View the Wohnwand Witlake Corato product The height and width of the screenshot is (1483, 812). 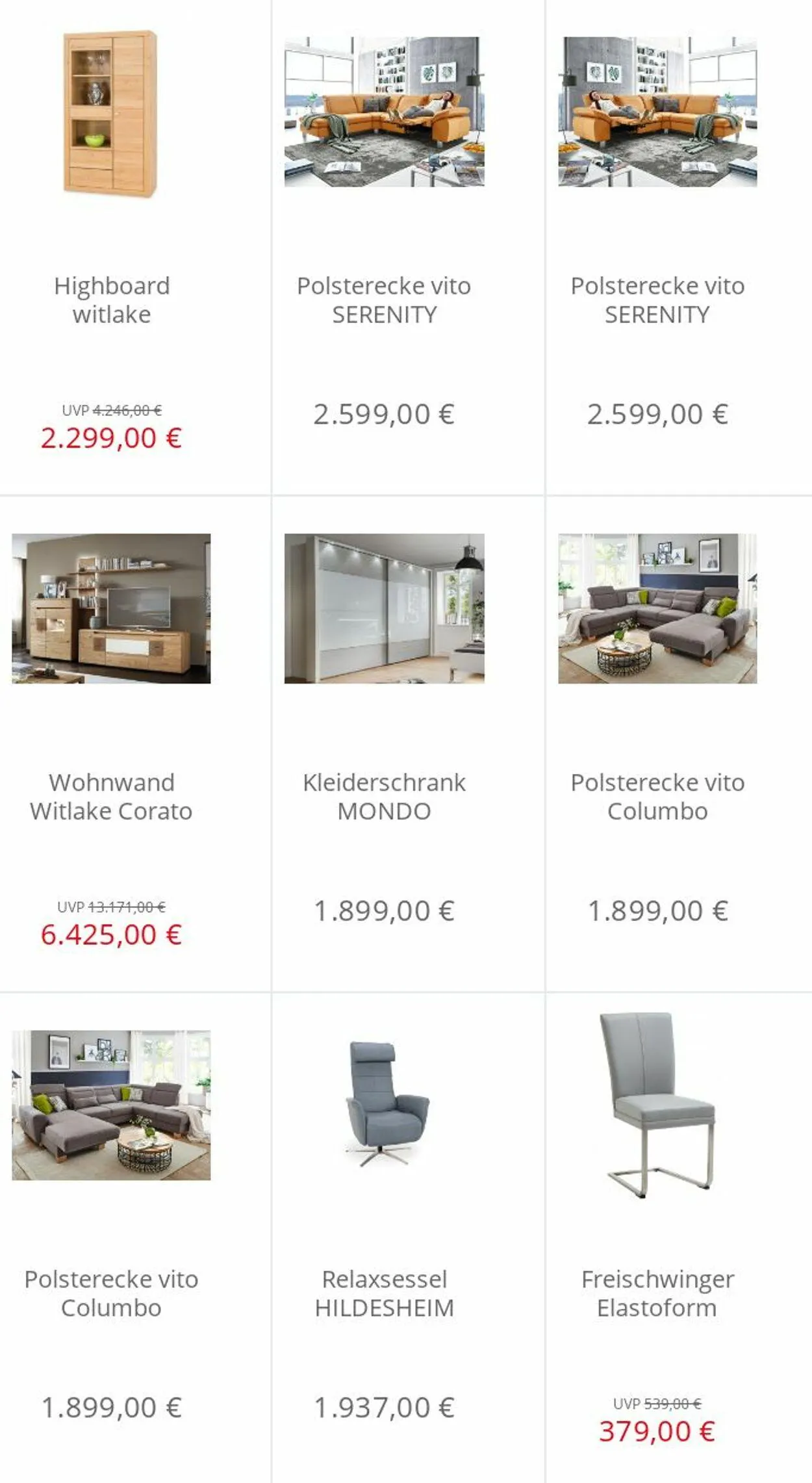(x=111, y=743)
